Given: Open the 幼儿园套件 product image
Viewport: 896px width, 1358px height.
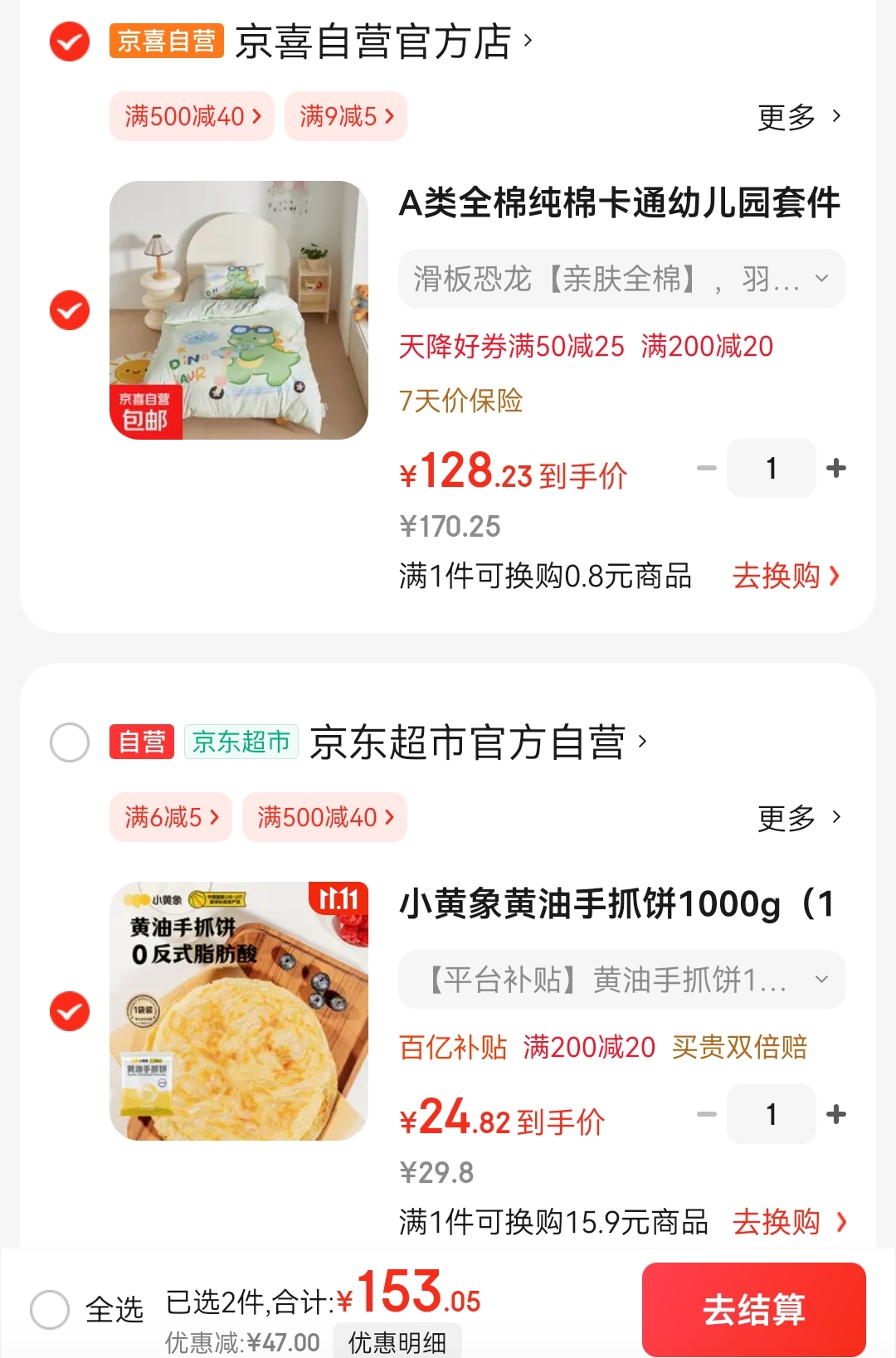Looking at the screenshot, I should (239, 310).
